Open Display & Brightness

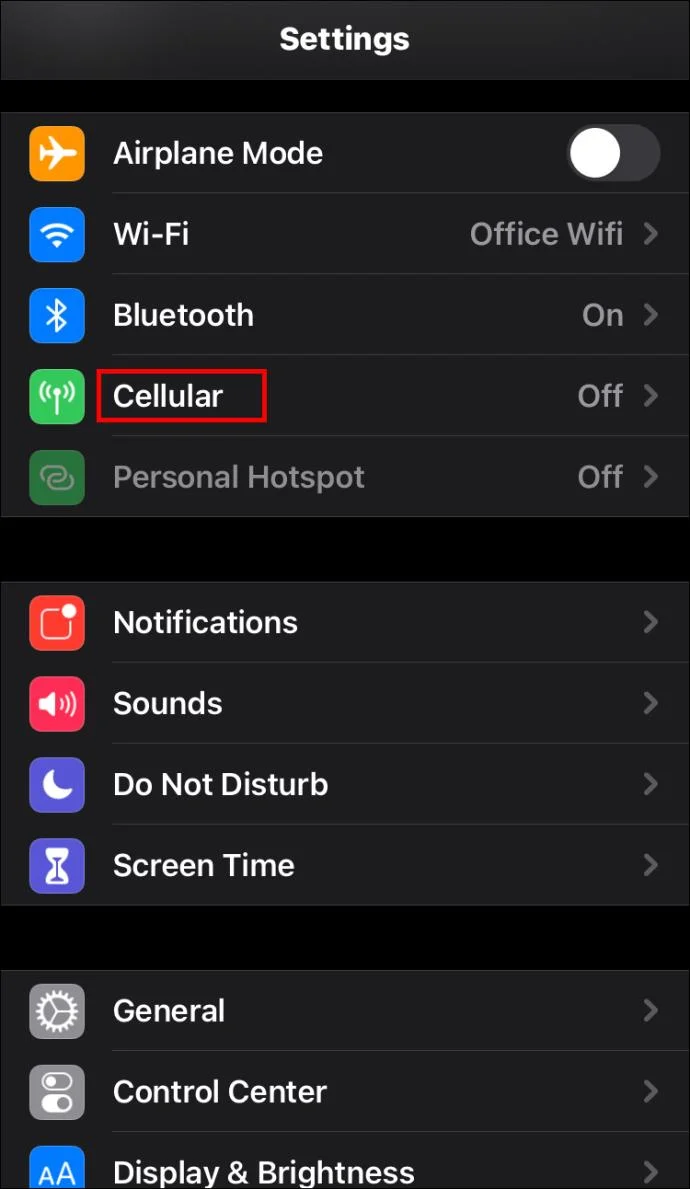(x=345, y=1170)
